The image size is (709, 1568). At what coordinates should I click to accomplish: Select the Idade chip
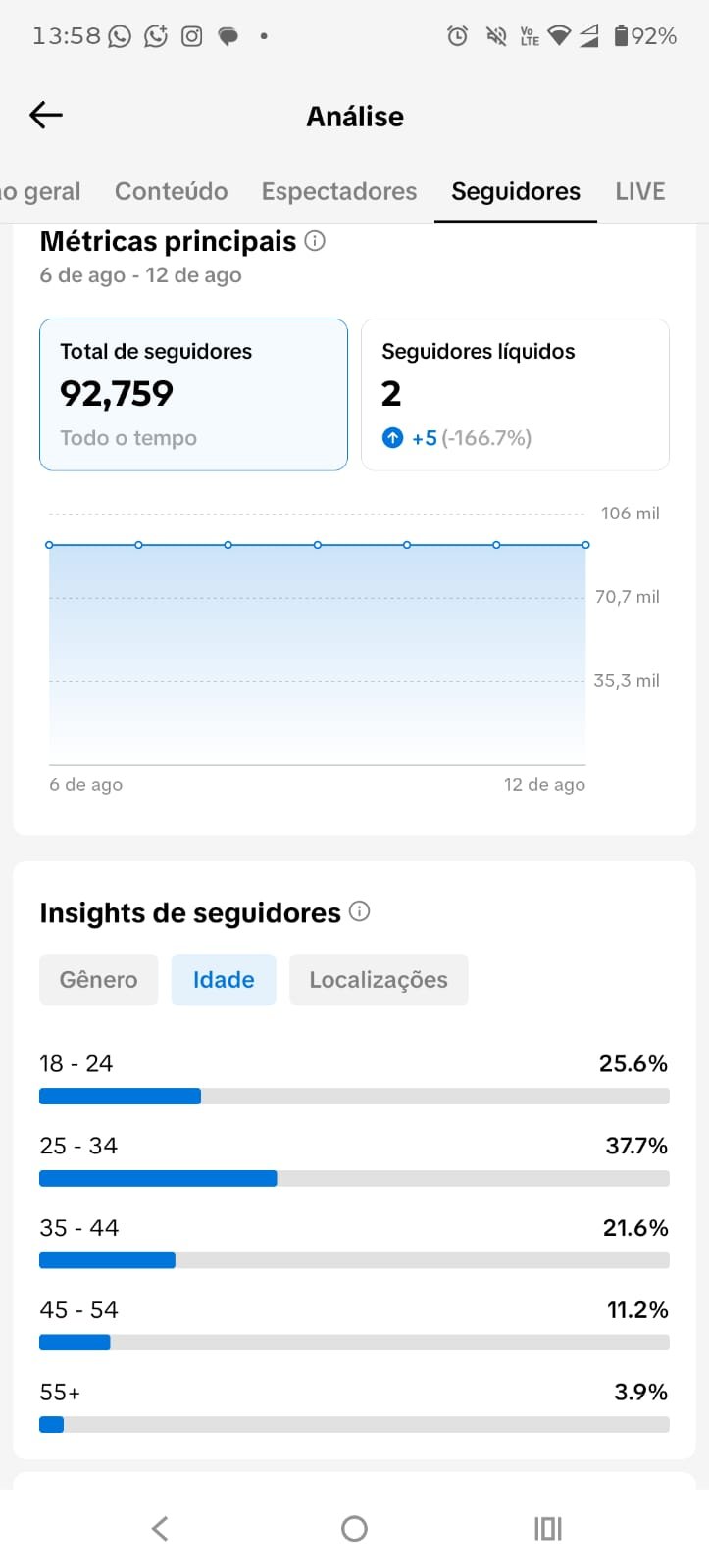click(x=224, y=980)
